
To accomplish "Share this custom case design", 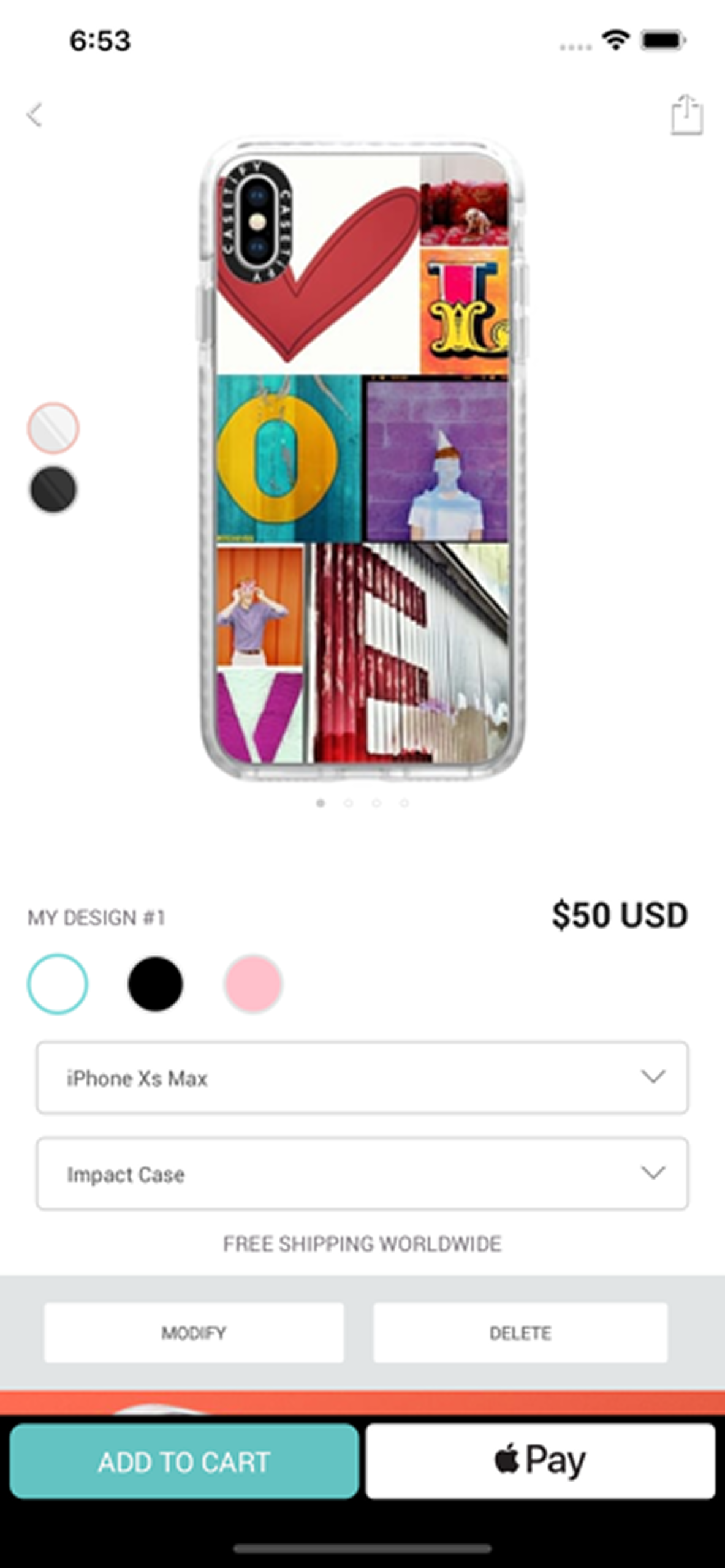I will tap(686, 115).
